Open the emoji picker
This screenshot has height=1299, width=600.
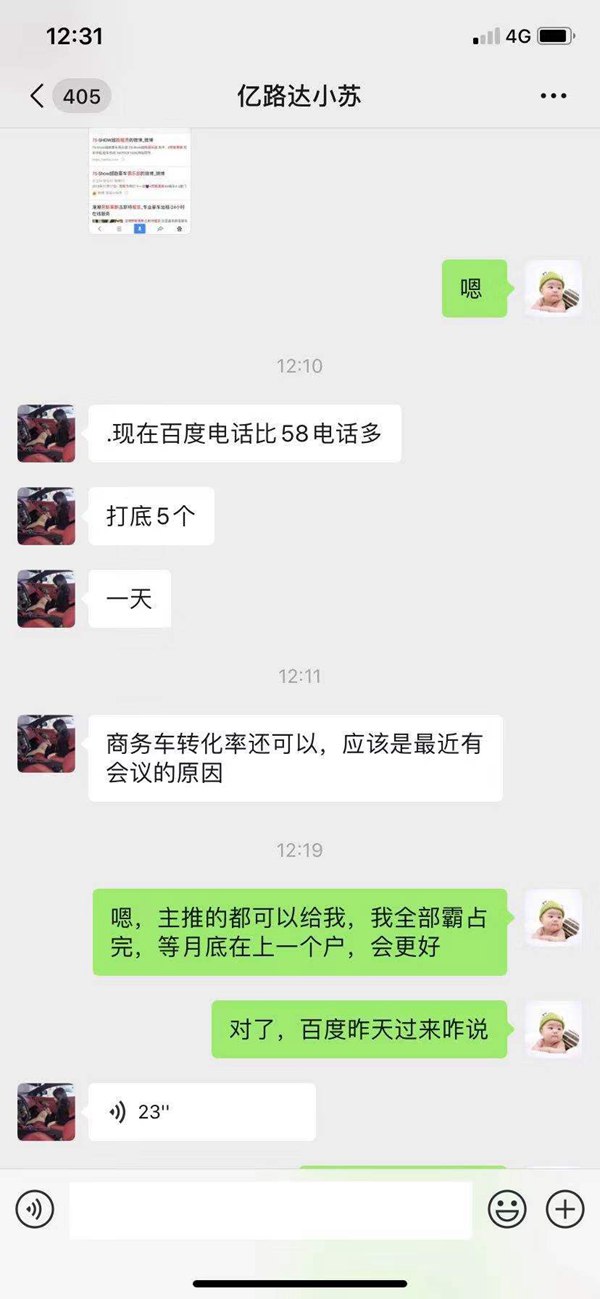[x=507, y=1210]
